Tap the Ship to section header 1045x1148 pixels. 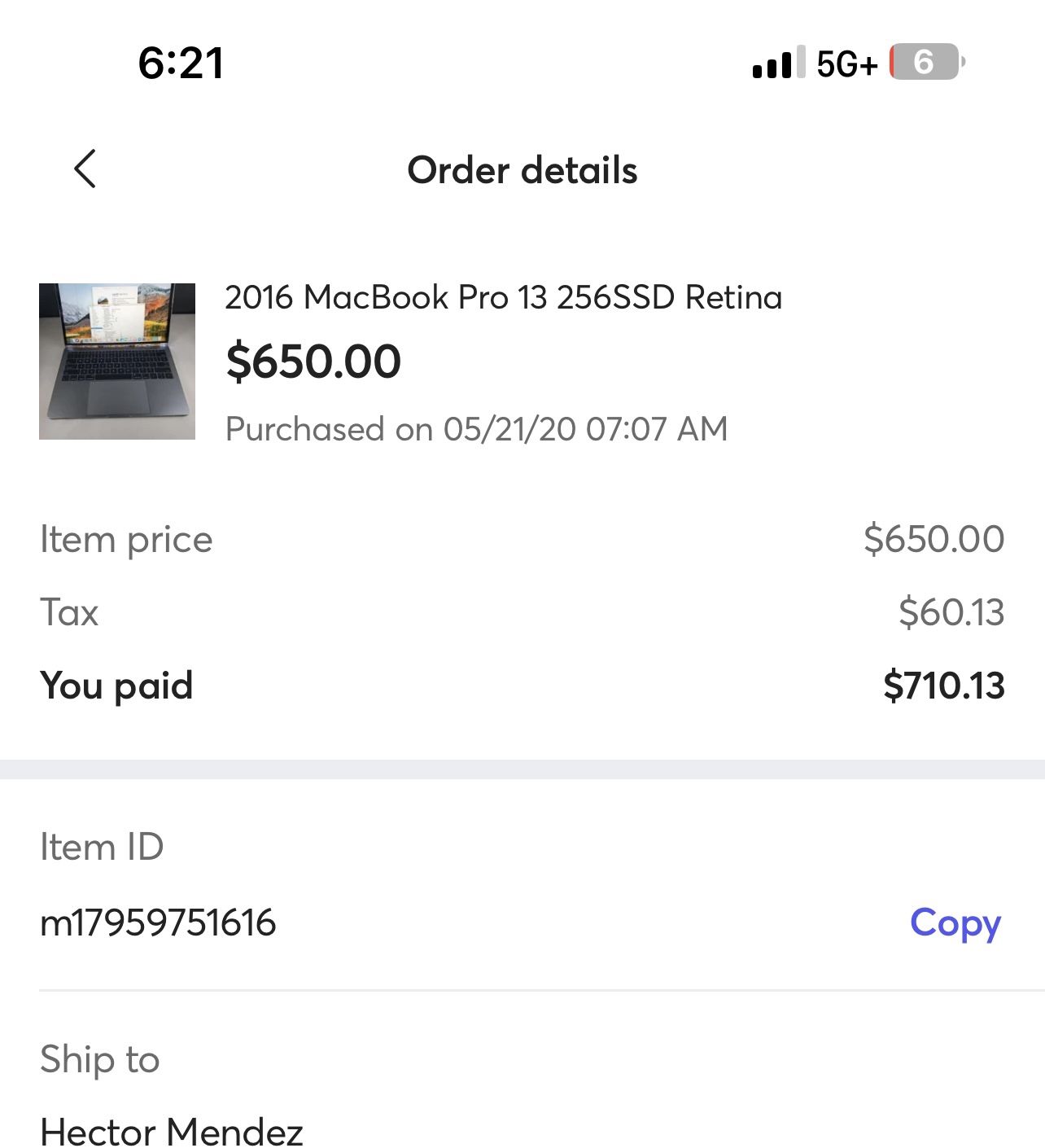[x=98, y=1058]
